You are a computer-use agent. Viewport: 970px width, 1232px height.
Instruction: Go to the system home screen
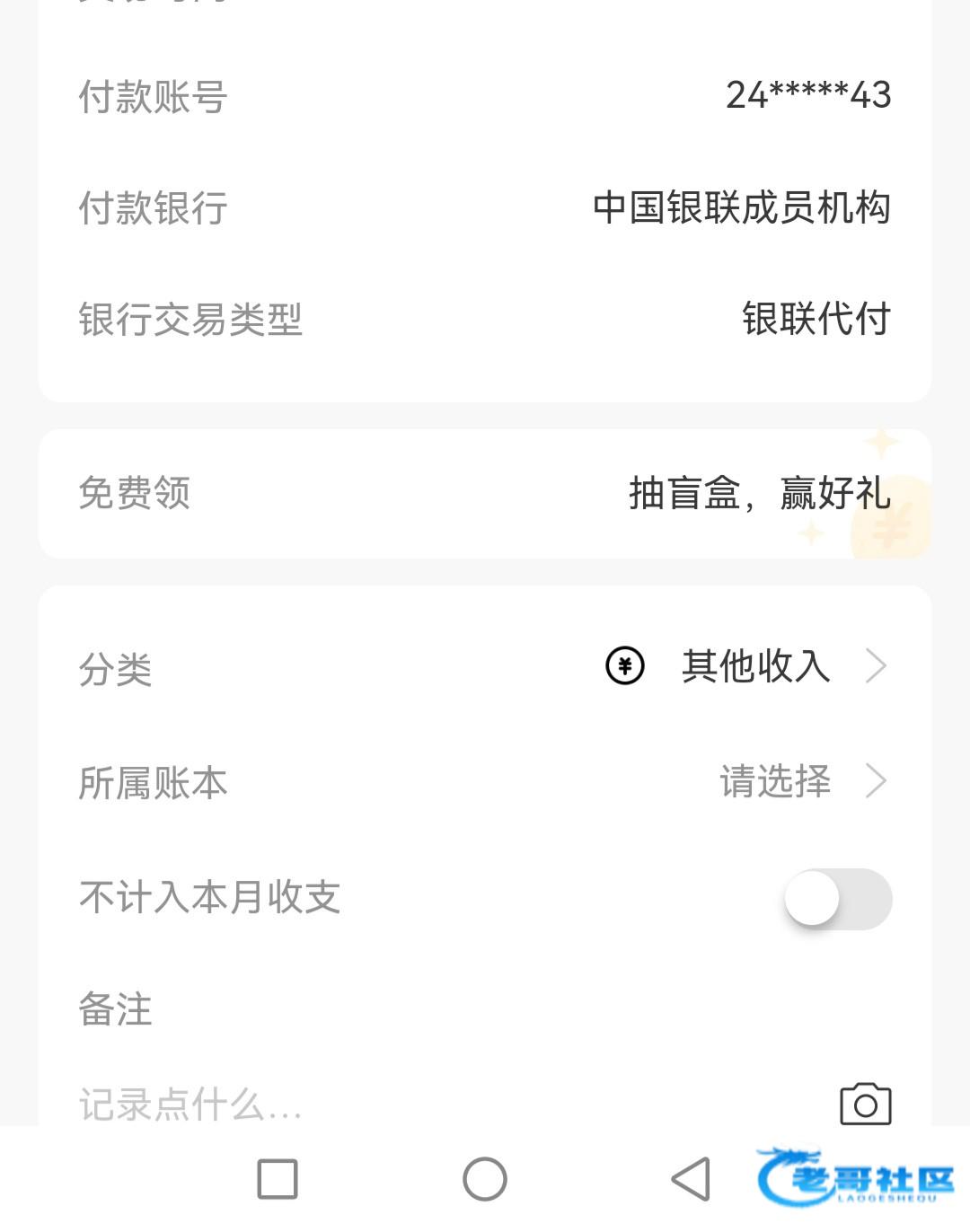tap(485, 1179)
